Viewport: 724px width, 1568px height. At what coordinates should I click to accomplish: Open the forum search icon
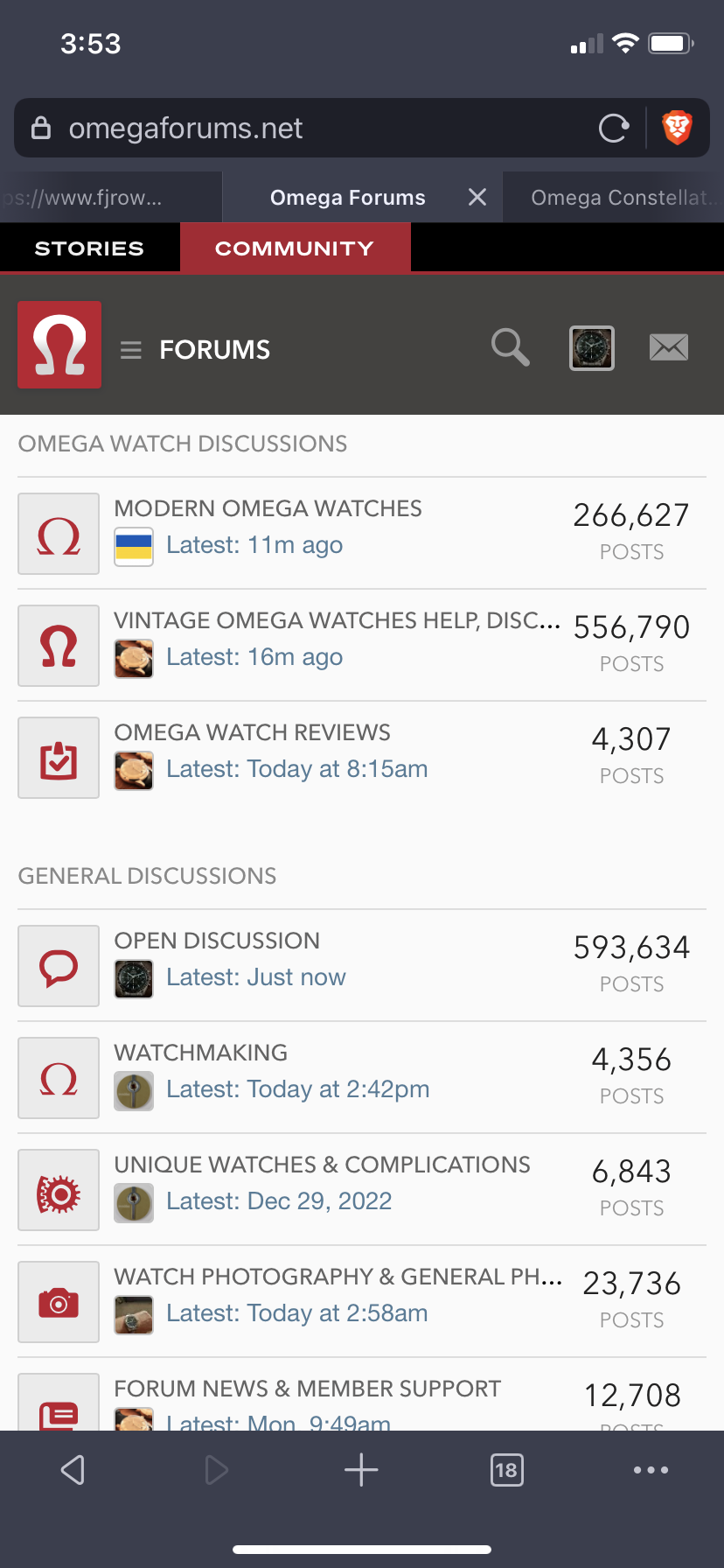tap(511, 347)
